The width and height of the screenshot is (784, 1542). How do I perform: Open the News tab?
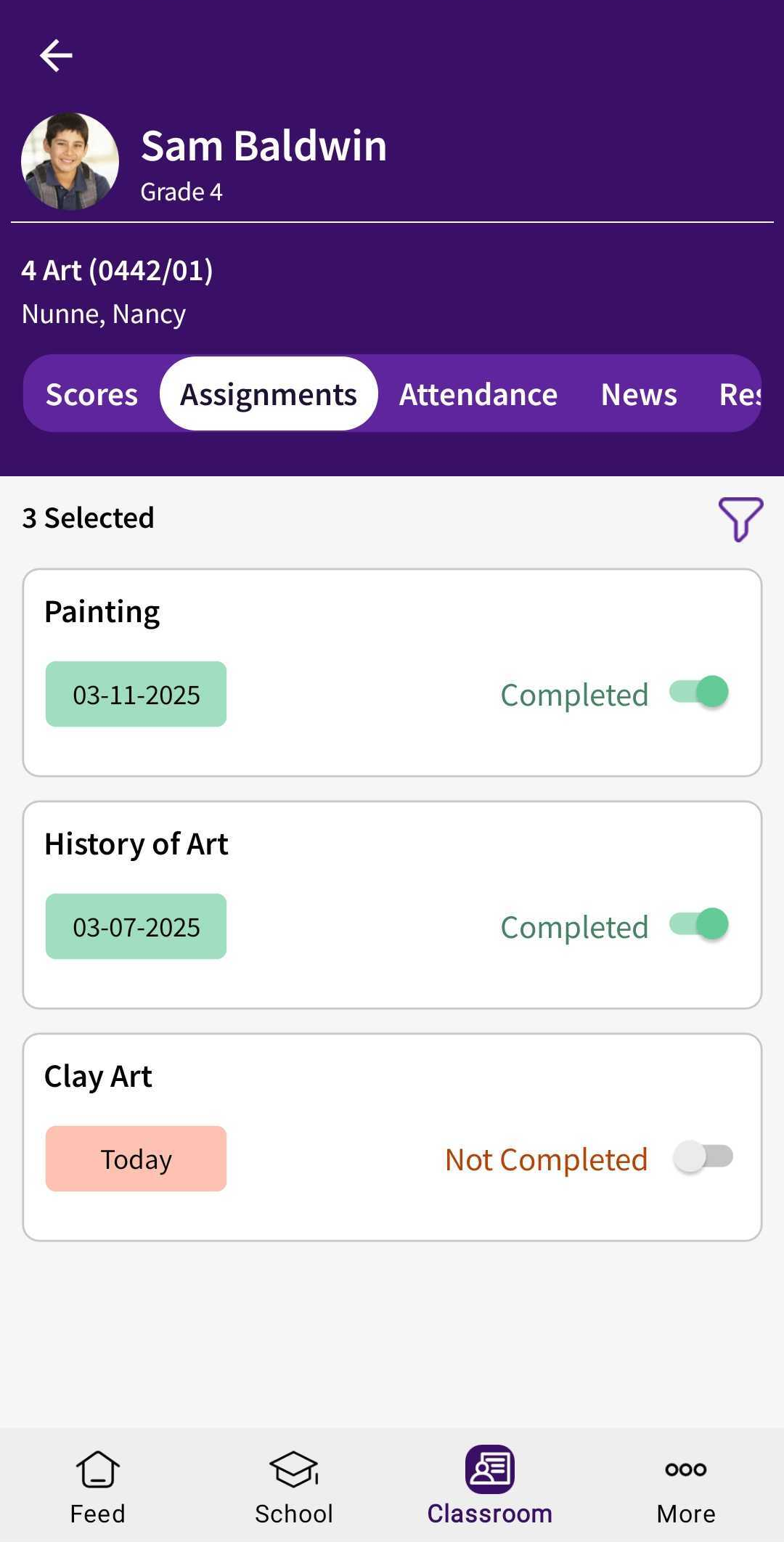(639, 394)
